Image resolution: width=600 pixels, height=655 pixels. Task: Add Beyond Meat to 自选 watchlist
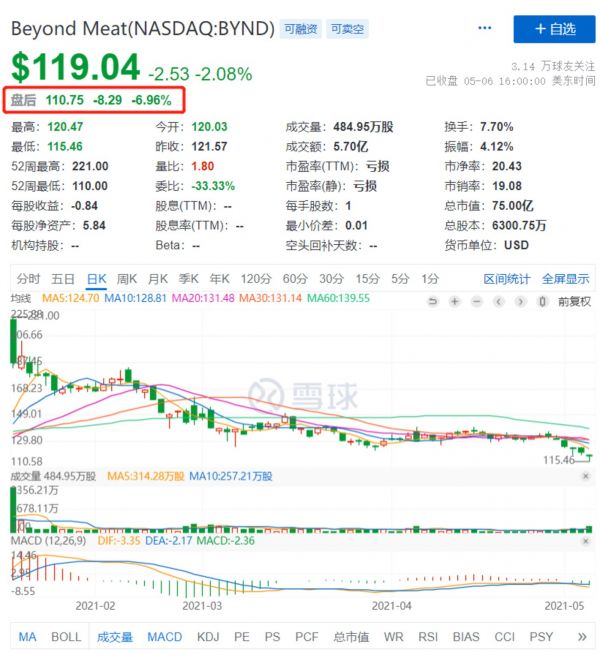(x=554, y=29)
